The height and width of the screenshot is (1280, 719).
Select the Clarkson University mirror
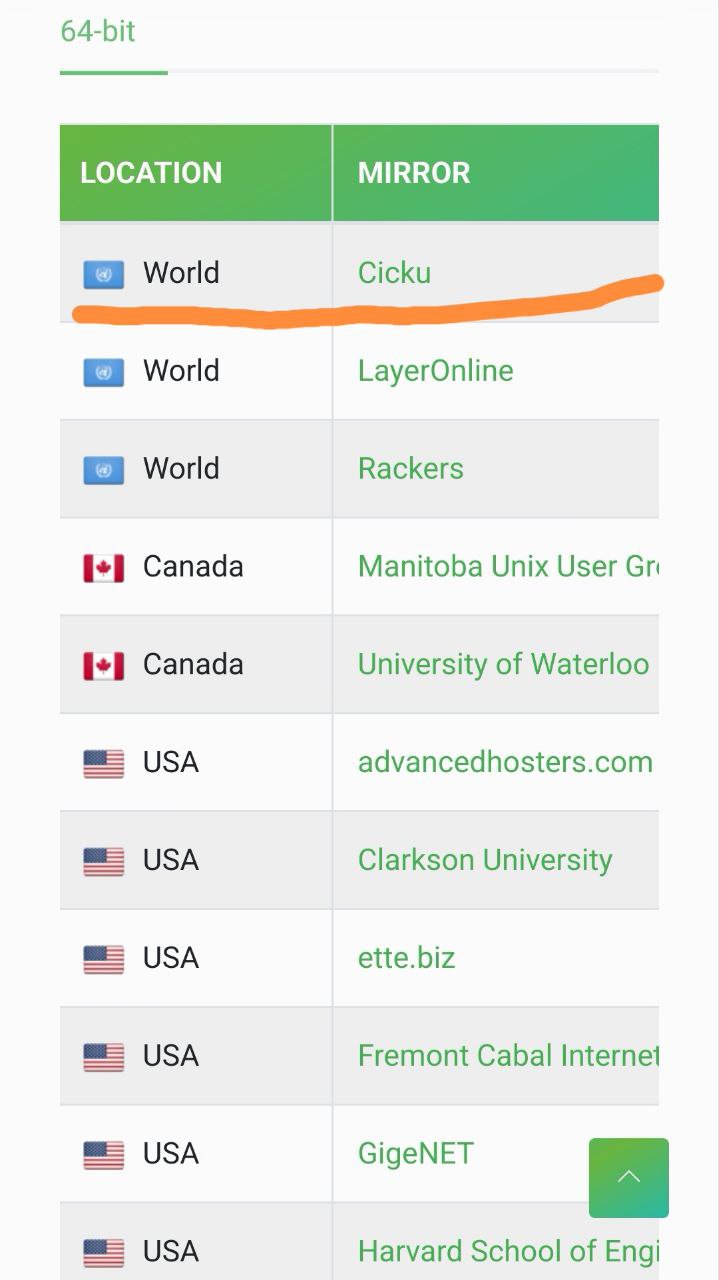pyautogui.click(x=485, y=860)
